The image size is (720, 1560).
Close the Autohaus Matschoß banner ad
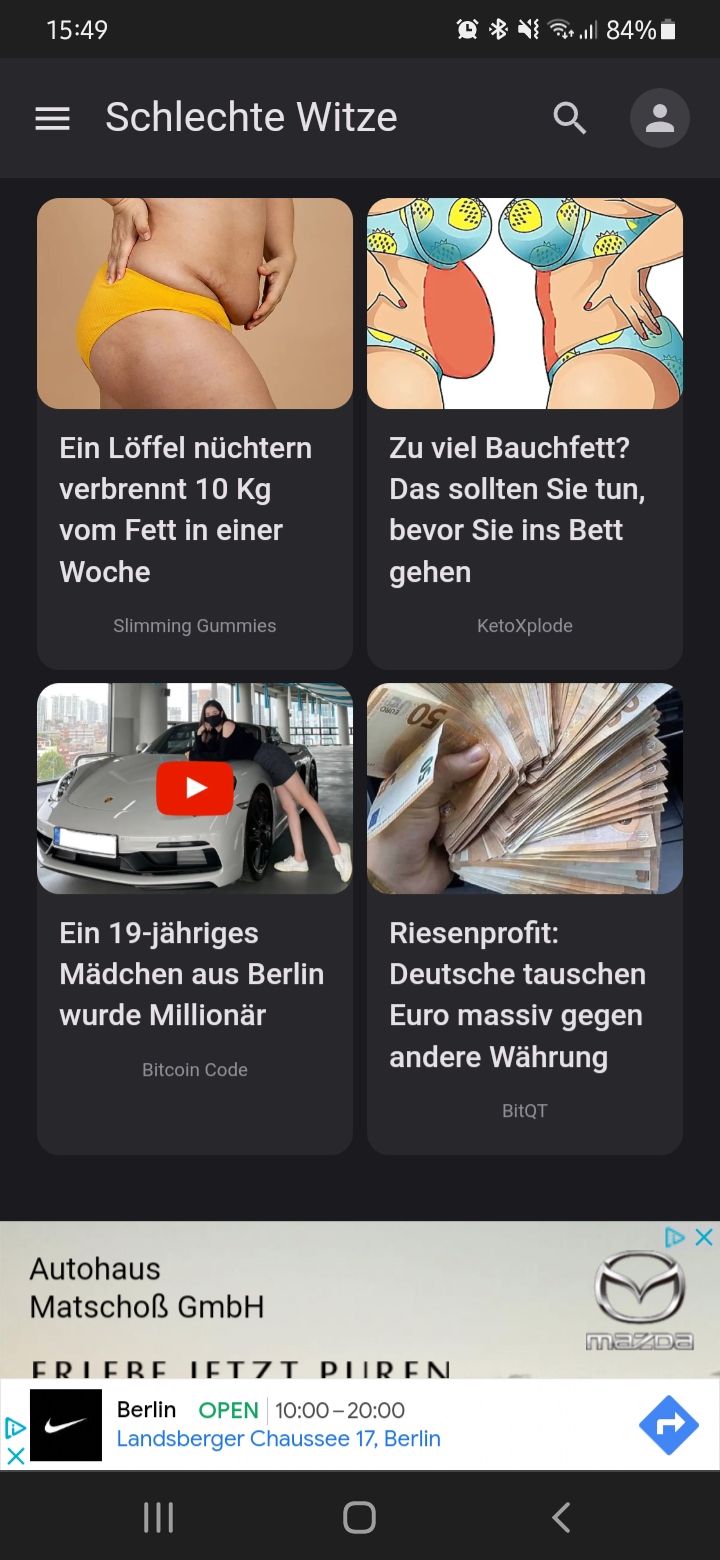pyautogui.click(x=704, y=1237)
